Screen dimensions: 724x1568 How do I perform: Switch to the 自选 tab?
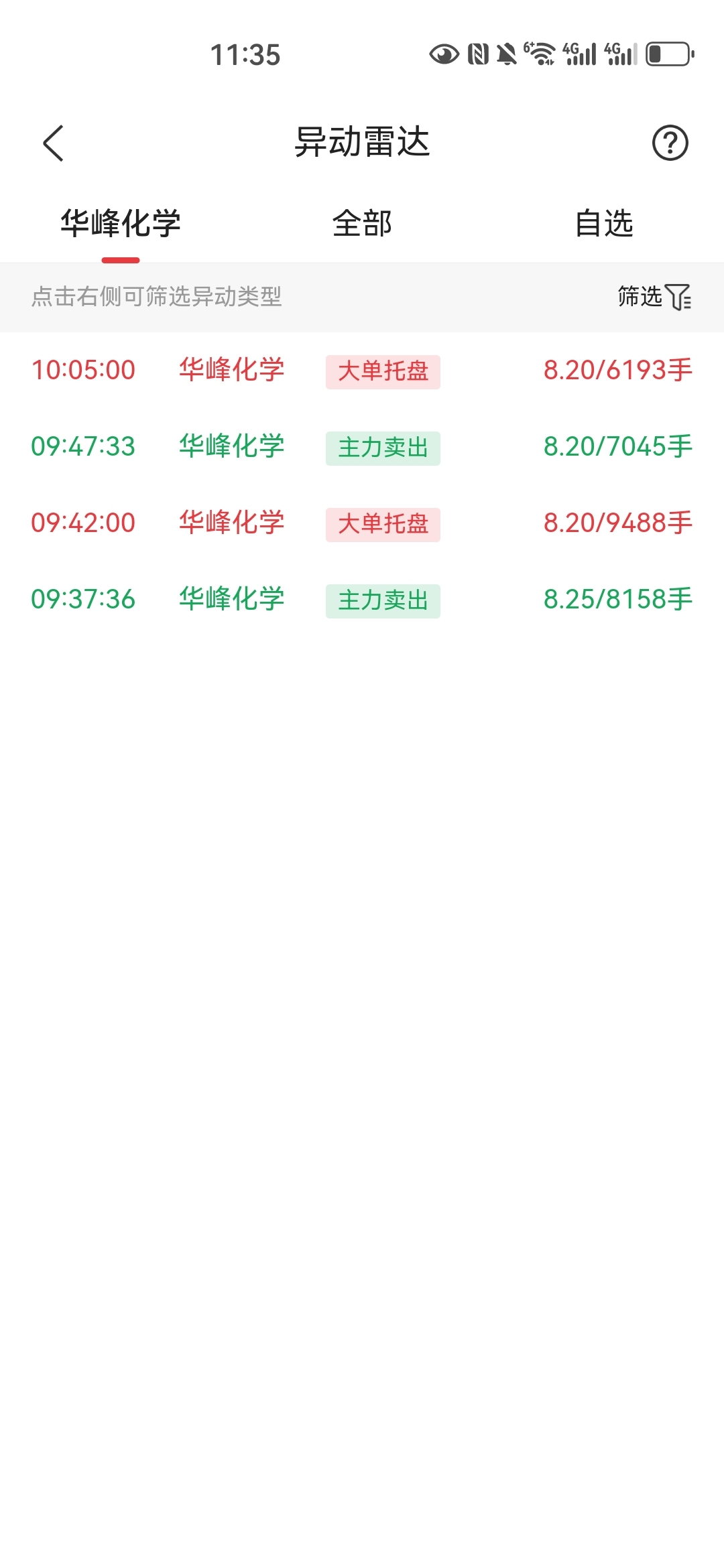(x=604, y=223)
